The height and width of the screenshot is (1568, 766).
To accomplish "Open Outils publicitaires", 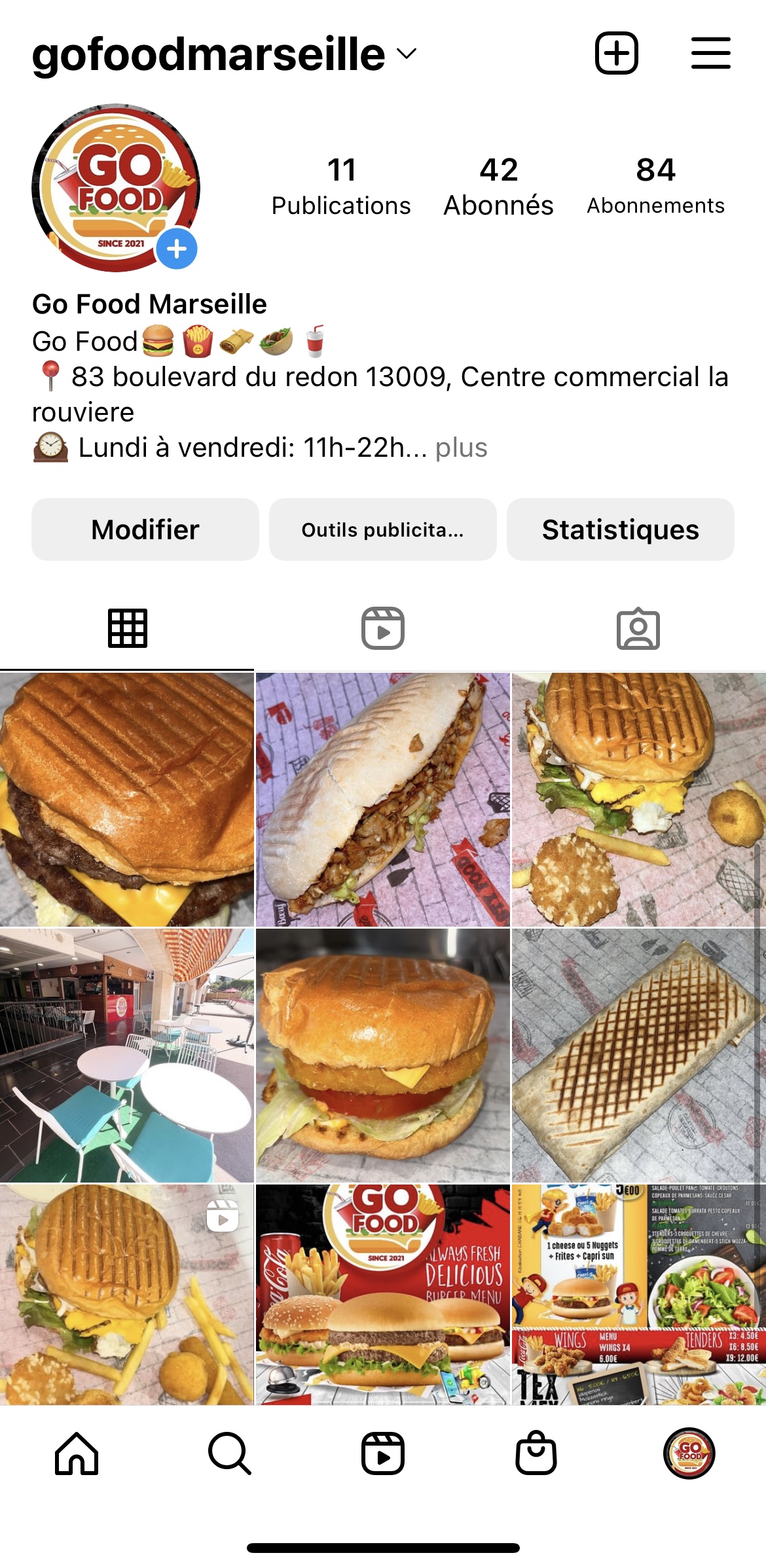I will click(383, 529).
